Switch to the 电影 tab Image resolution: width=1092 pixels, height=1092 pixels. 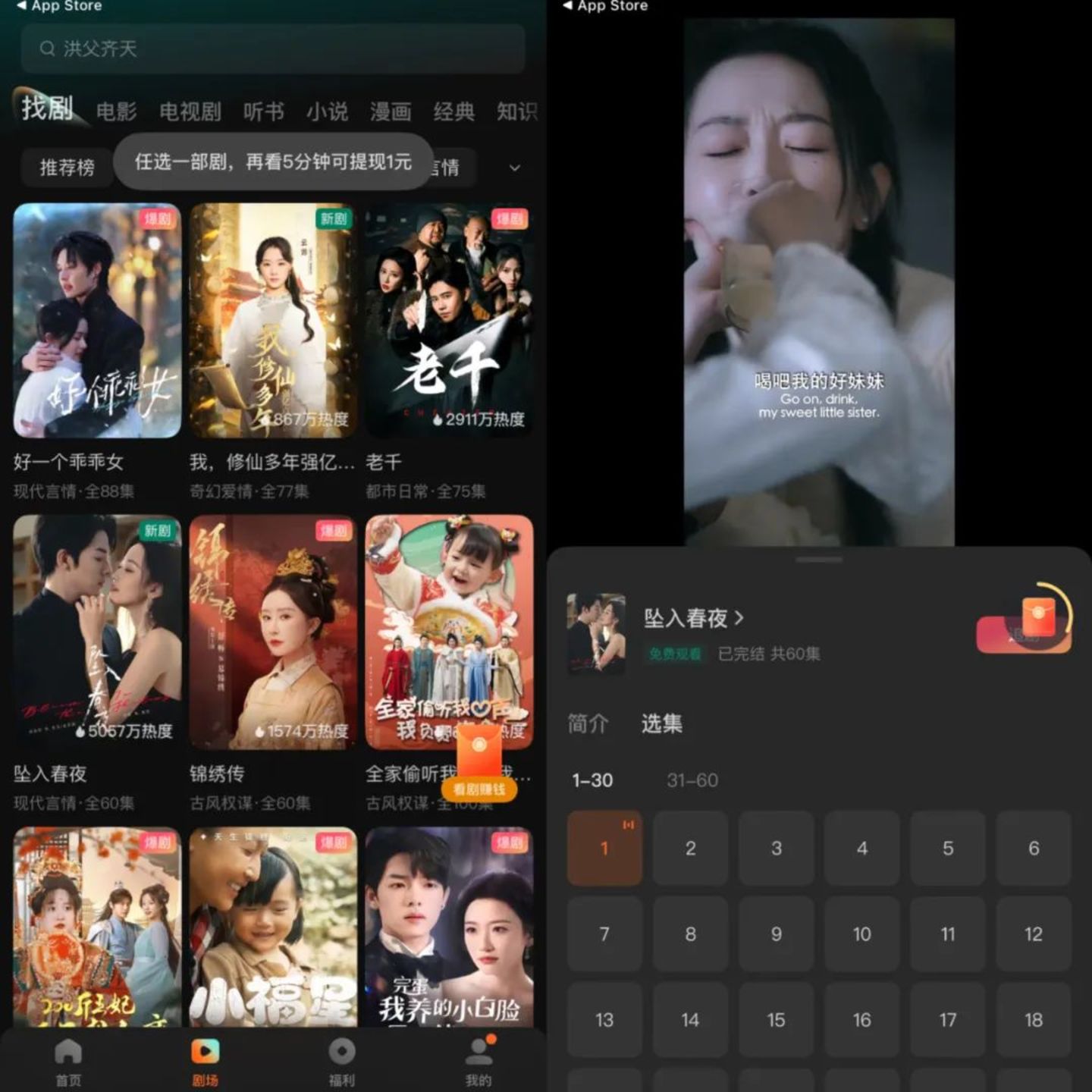(x=116, y=111)
